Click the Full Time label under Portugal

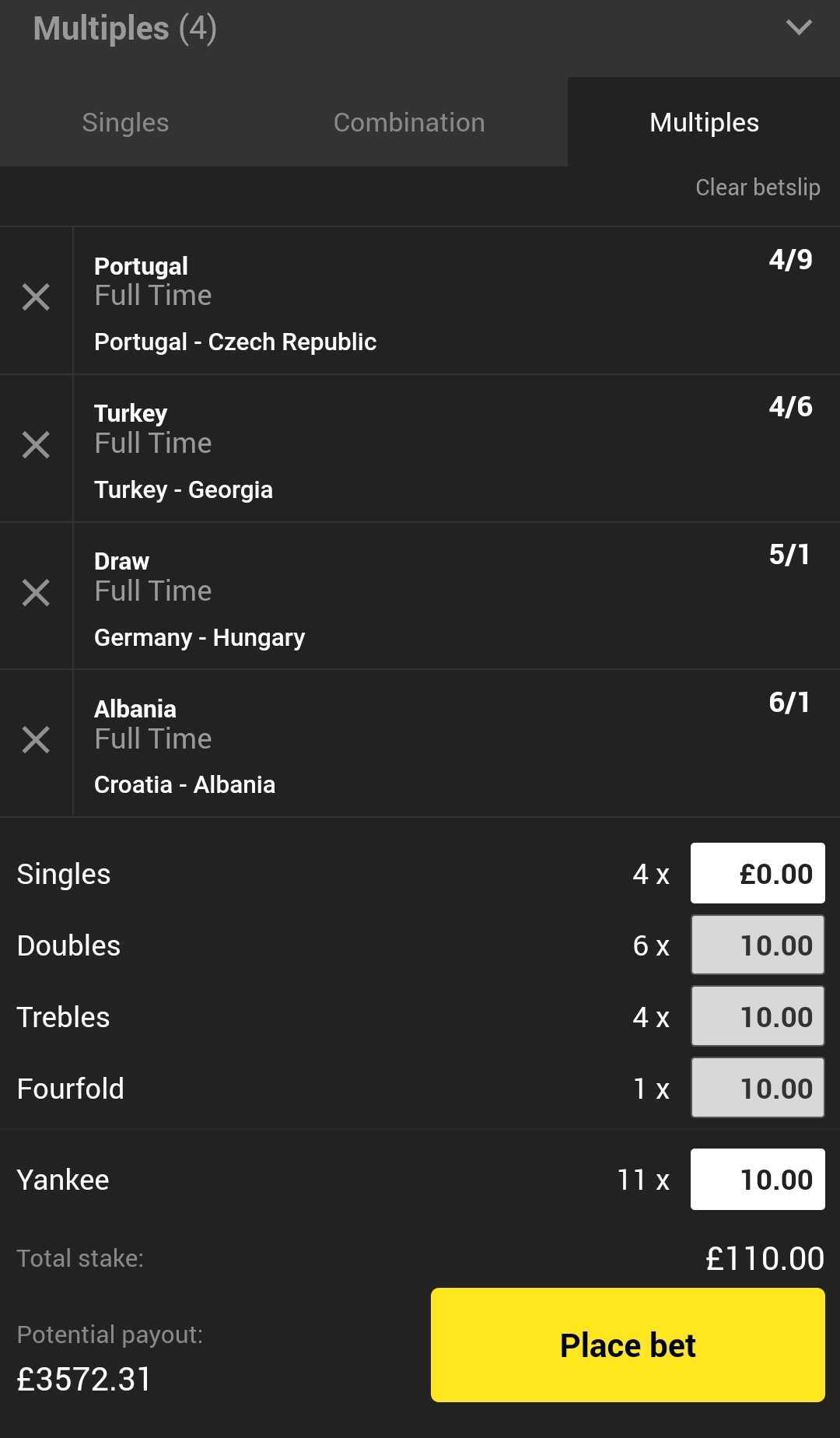152,296
